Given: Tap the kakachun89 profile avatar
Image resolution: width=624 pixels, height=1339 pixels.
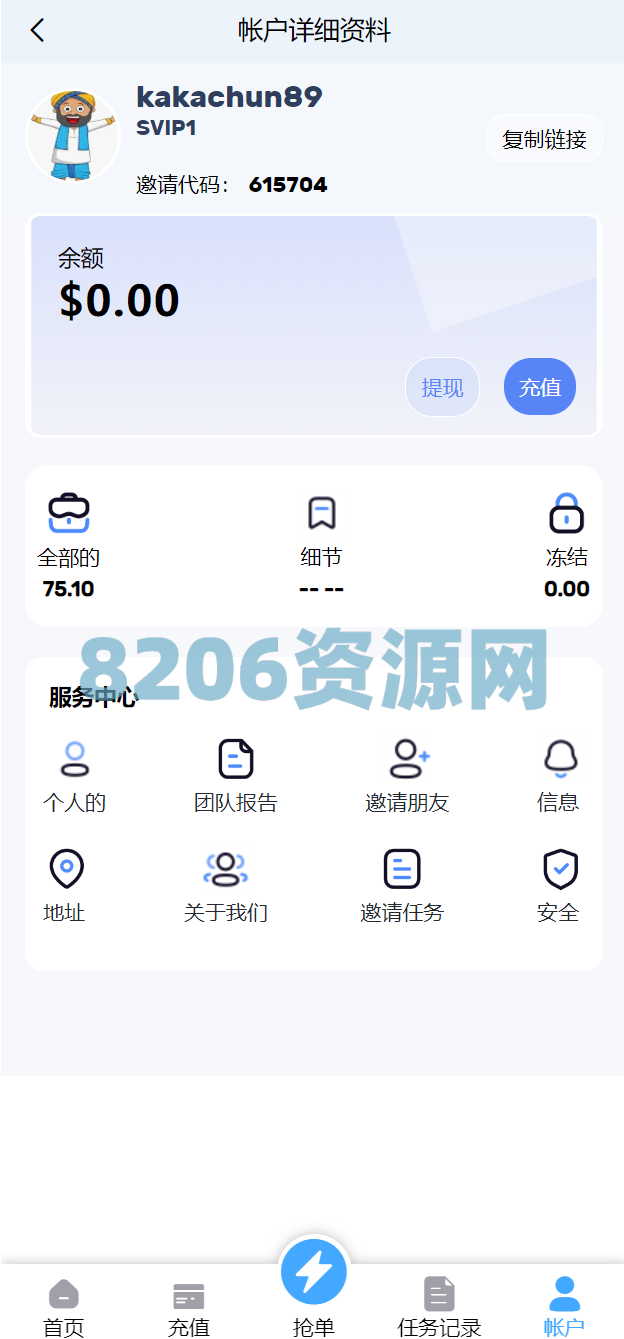Looking at the screenshot, I should click(73, 135).
